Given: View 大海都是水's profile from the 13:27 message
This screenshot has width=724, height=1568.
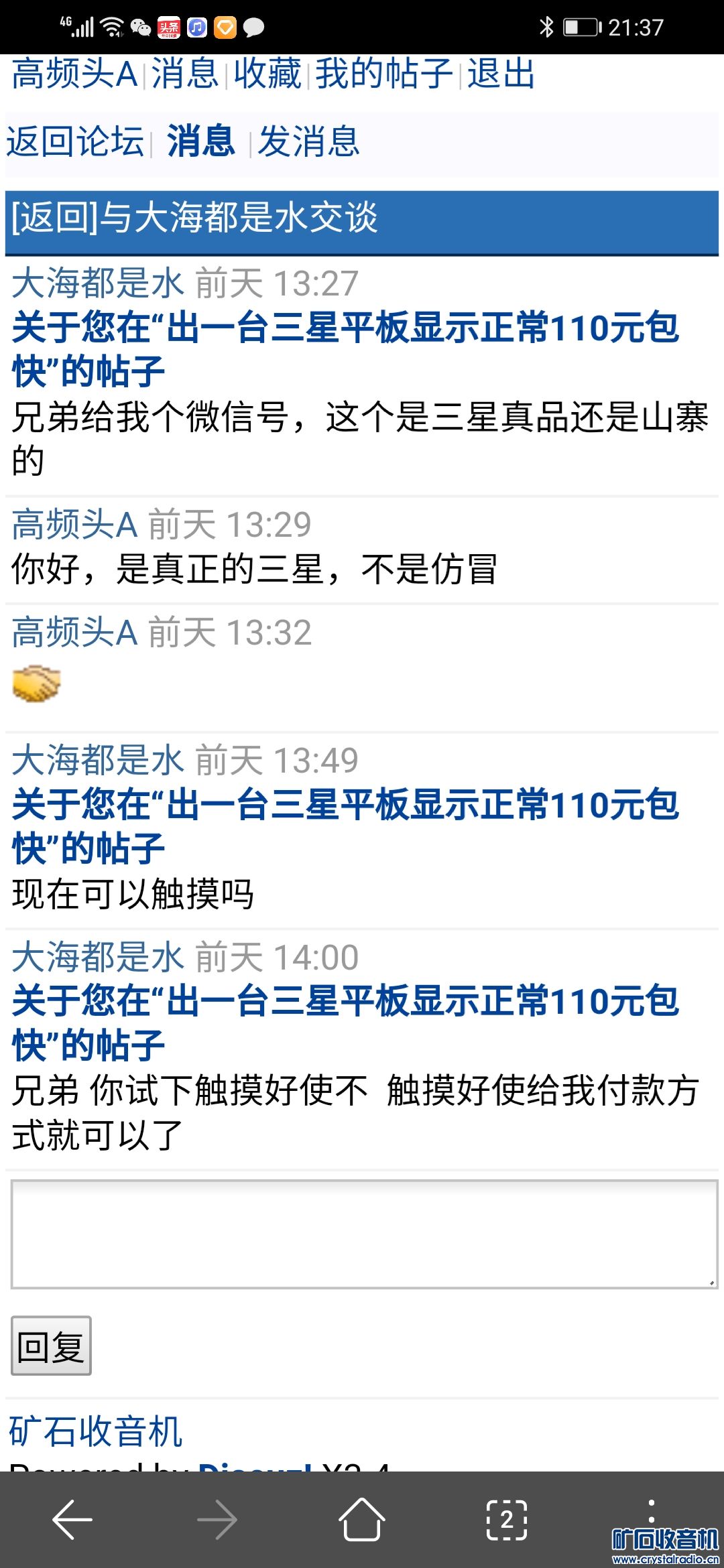Looking at the screenshot, I should click(x=98, y=283).
